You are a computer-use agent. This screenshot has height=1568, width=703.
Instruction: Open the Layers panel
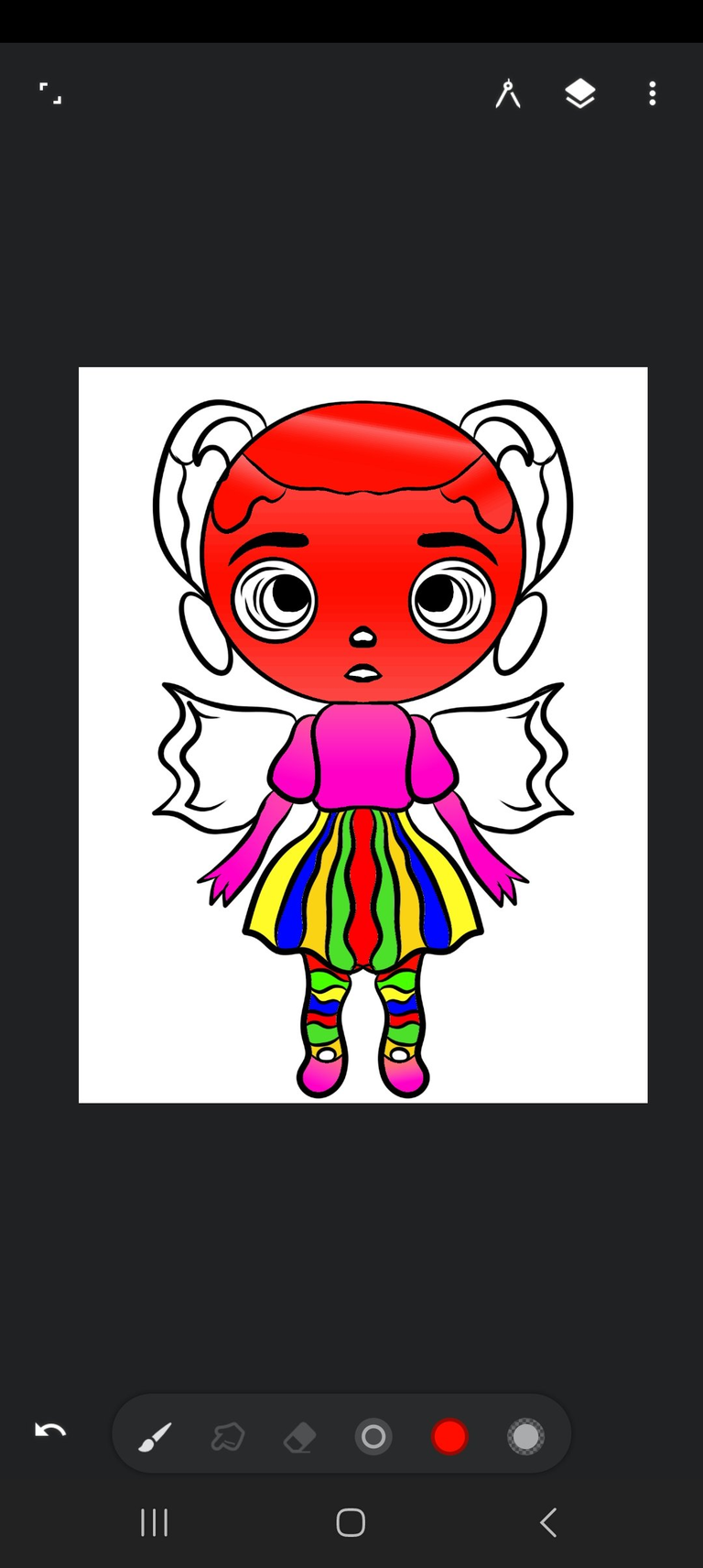pyautogui.click(x=580, y=93)
